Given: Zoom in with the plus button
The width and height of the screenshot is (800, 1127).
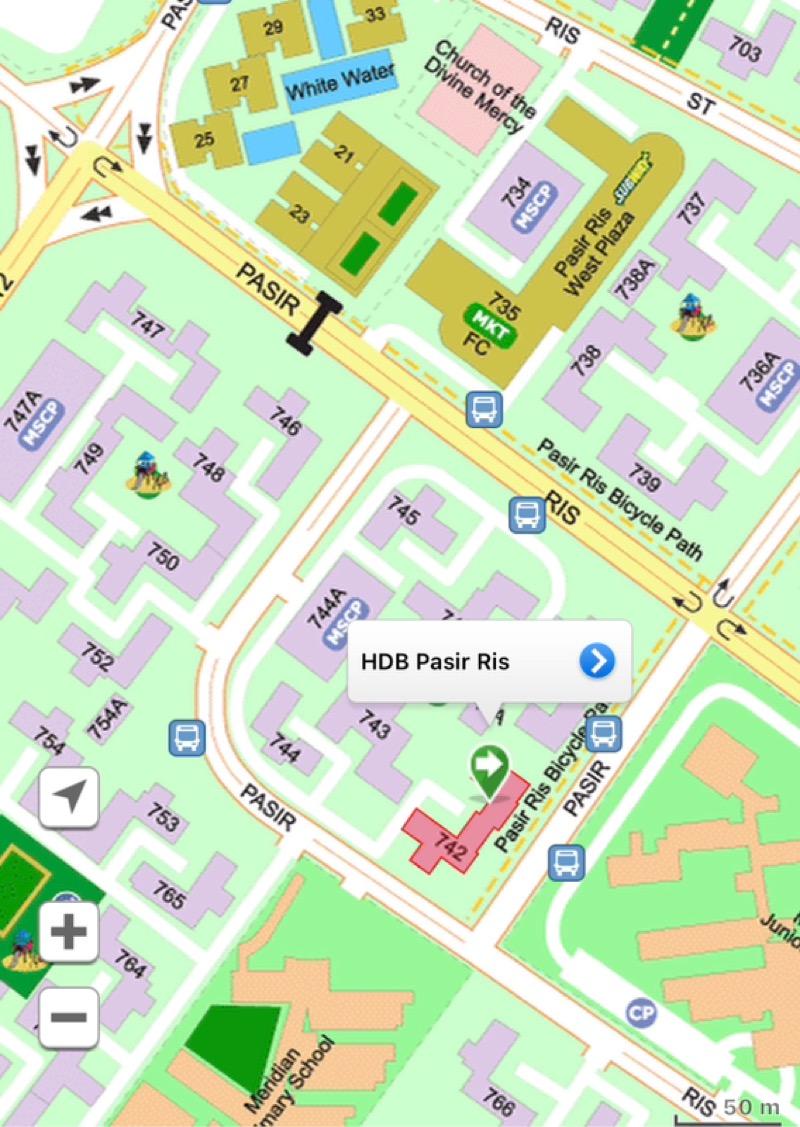Looking at the screenshot, I should (69, 932).
